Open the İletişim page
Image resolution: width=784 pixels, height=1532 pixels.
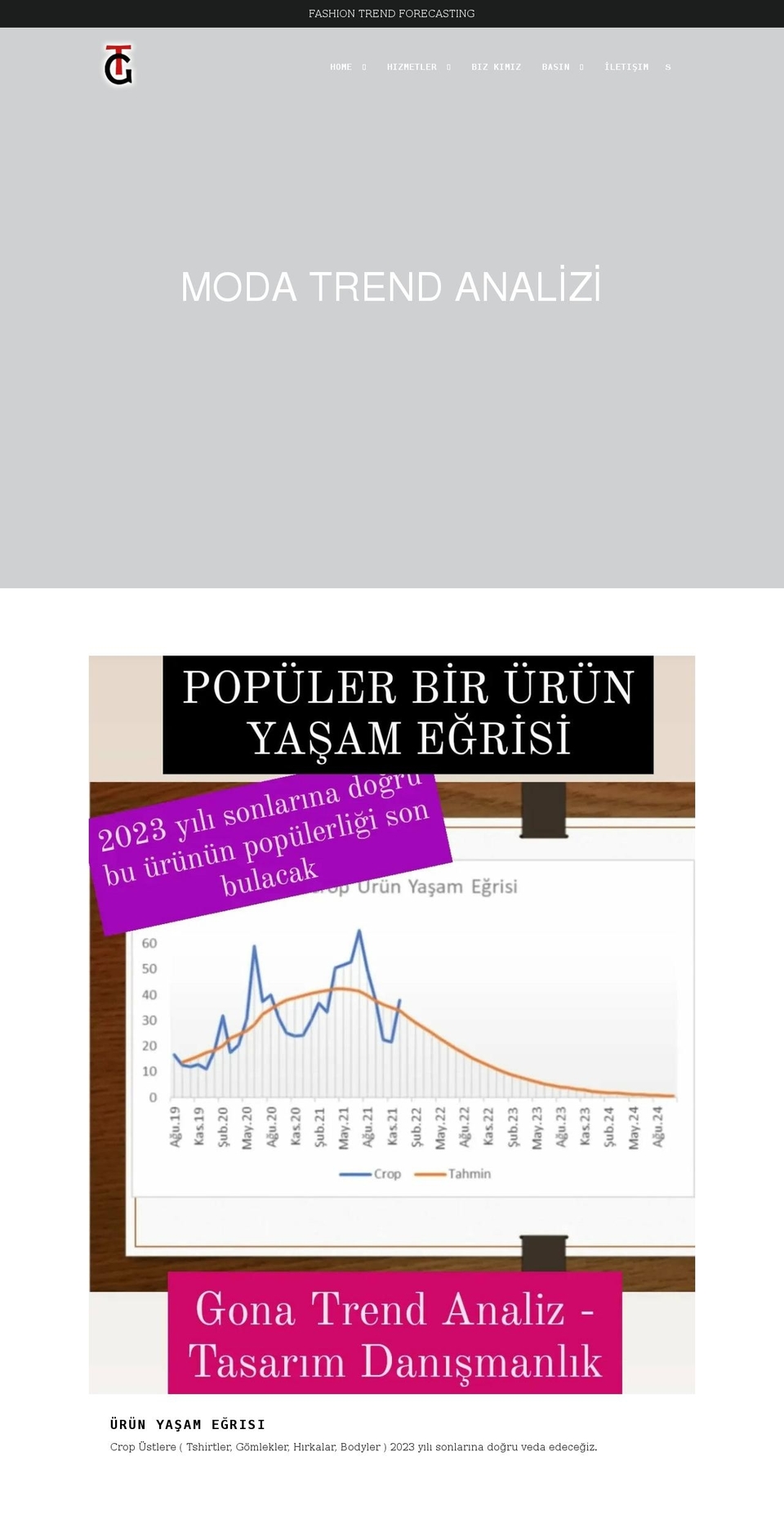(x=626, y=67)
